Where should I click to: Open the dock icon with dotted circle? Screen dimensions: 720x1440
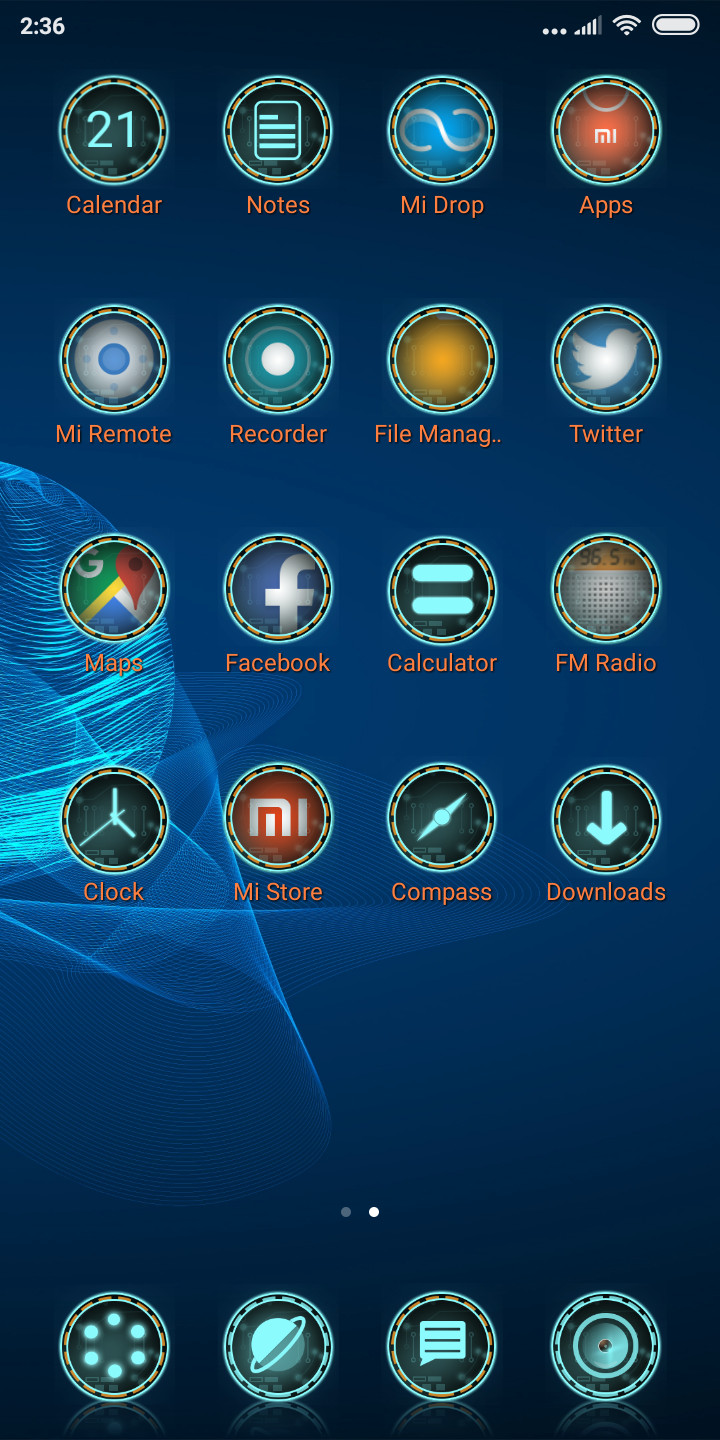tap(114, 1346)
